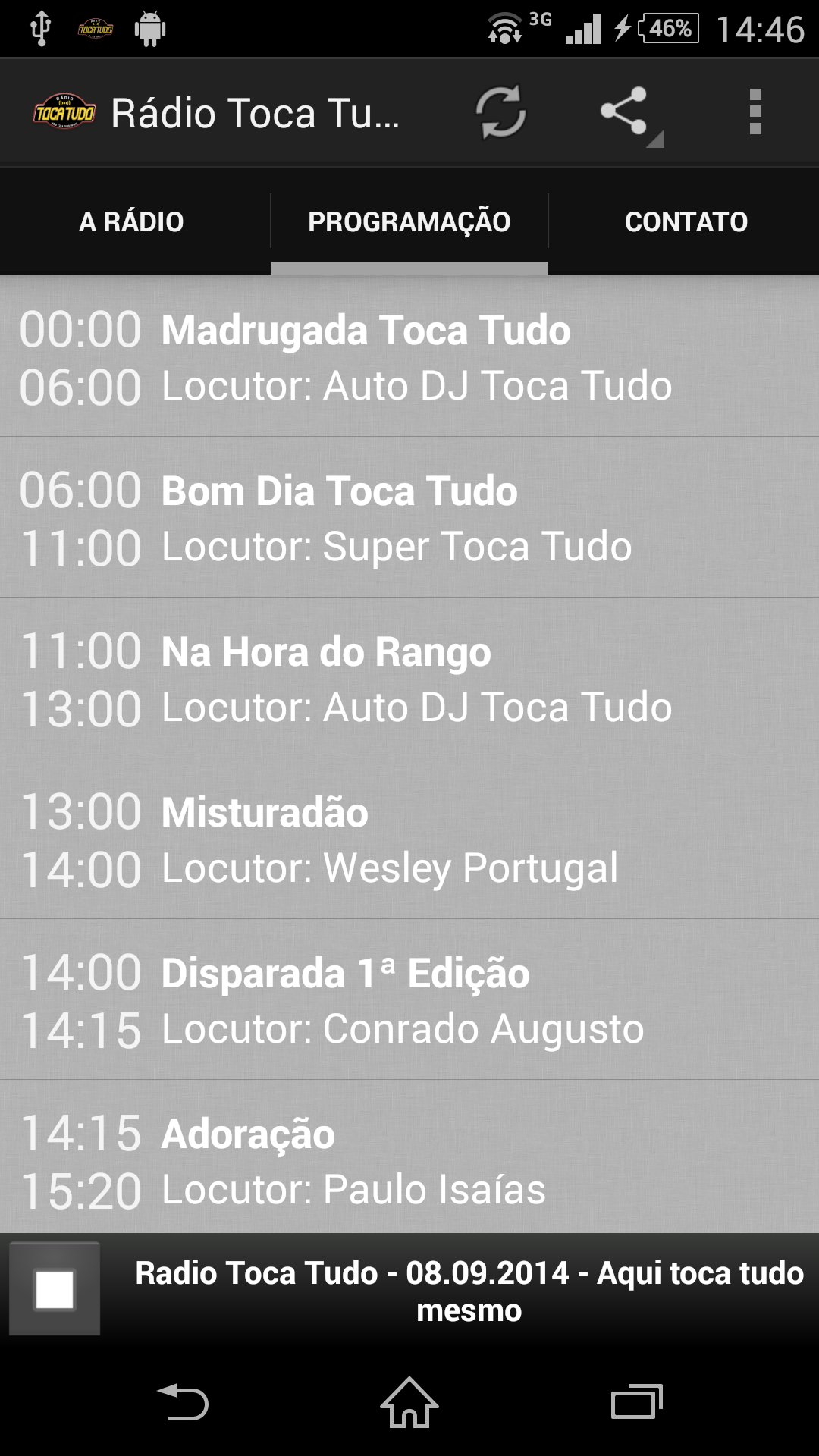Open the Madrugada Toca Tudo program

point(409,356)
